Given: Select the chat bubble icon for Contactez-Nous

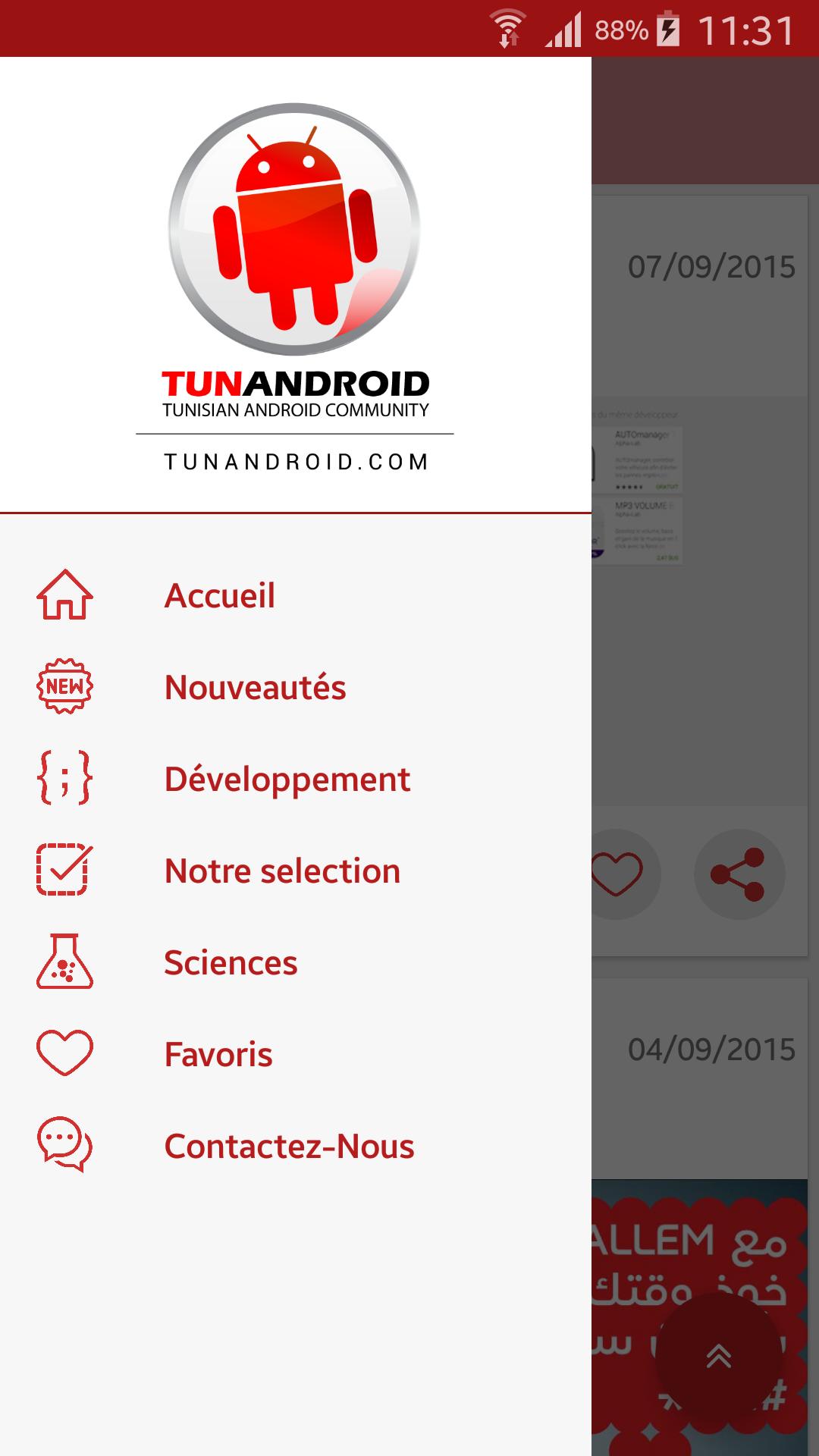Looking at the screenshot, I should pos(64,1145).
